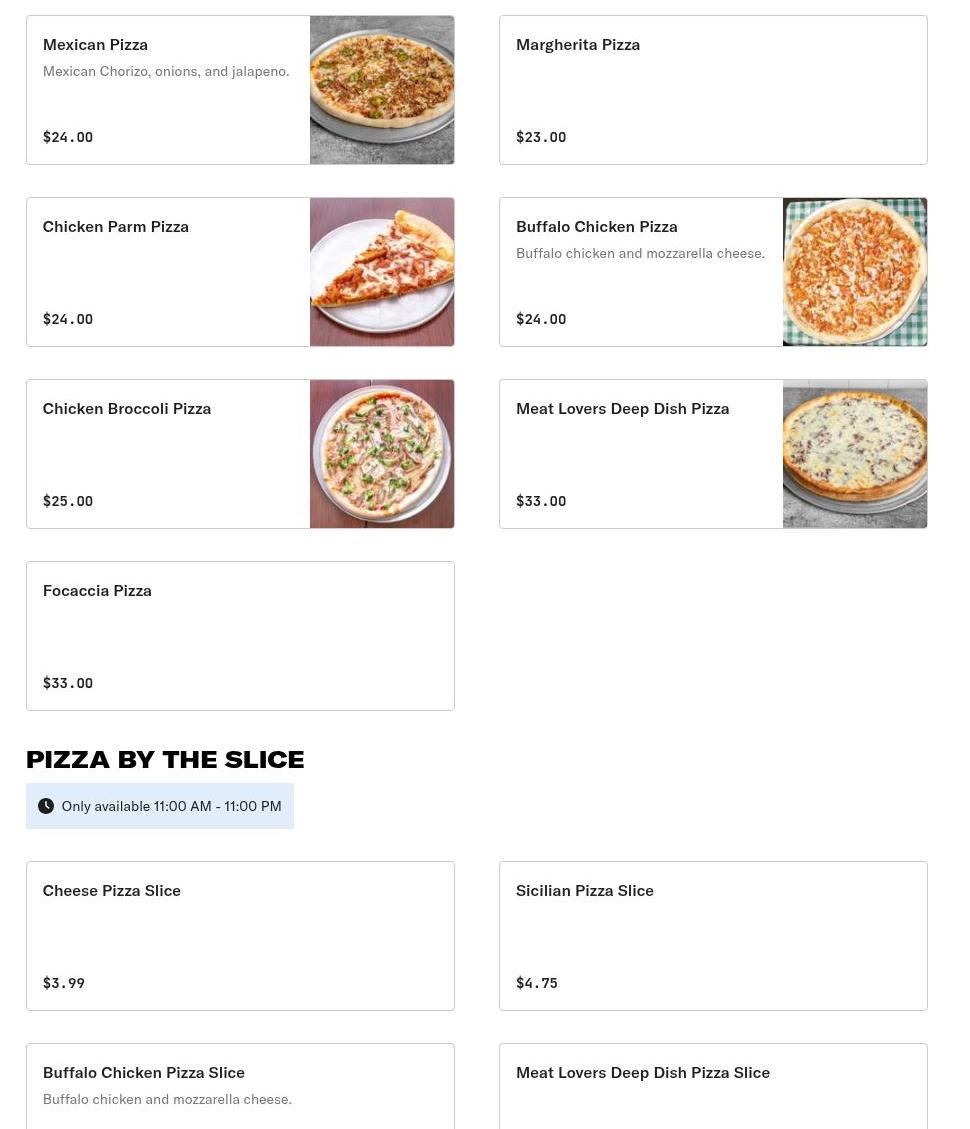Image resolution: width=970 pixels, height=1129 pixels.
Task: Choose Chicken Parm Pizza
Action: [x=240, y=272]
